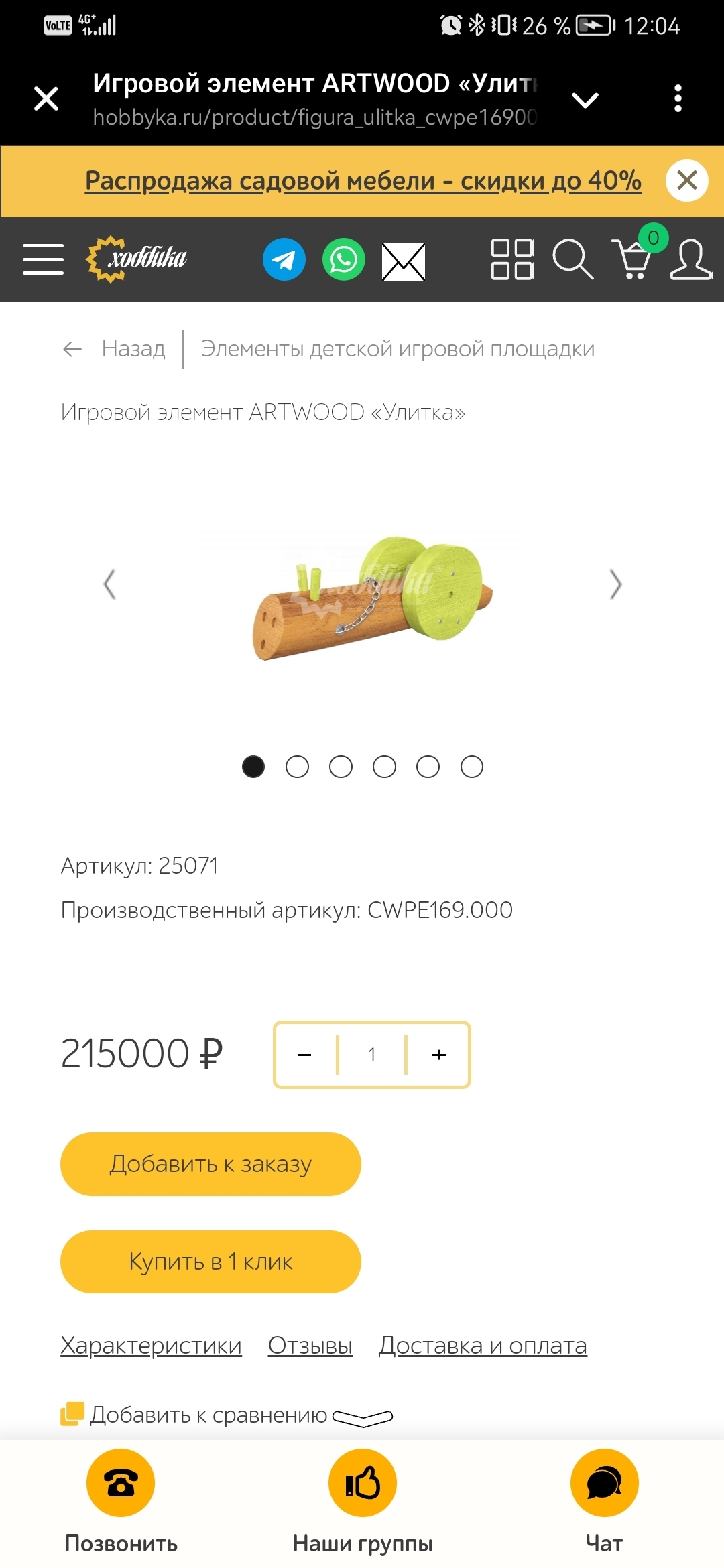724x1568 pixels.
Task: Open the browser overflow menu
Action: 678,99
